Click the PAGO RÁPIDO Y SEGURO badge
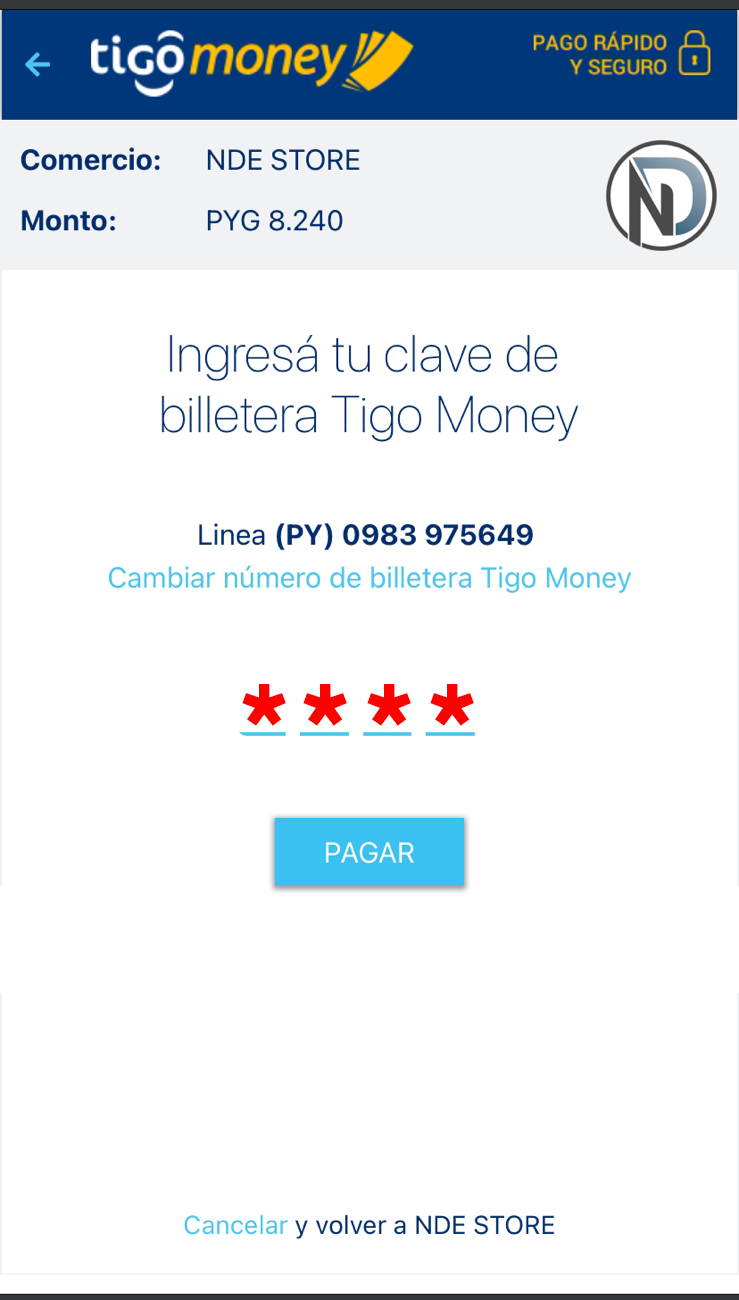Screen dimensions: 739x1300 597,57
